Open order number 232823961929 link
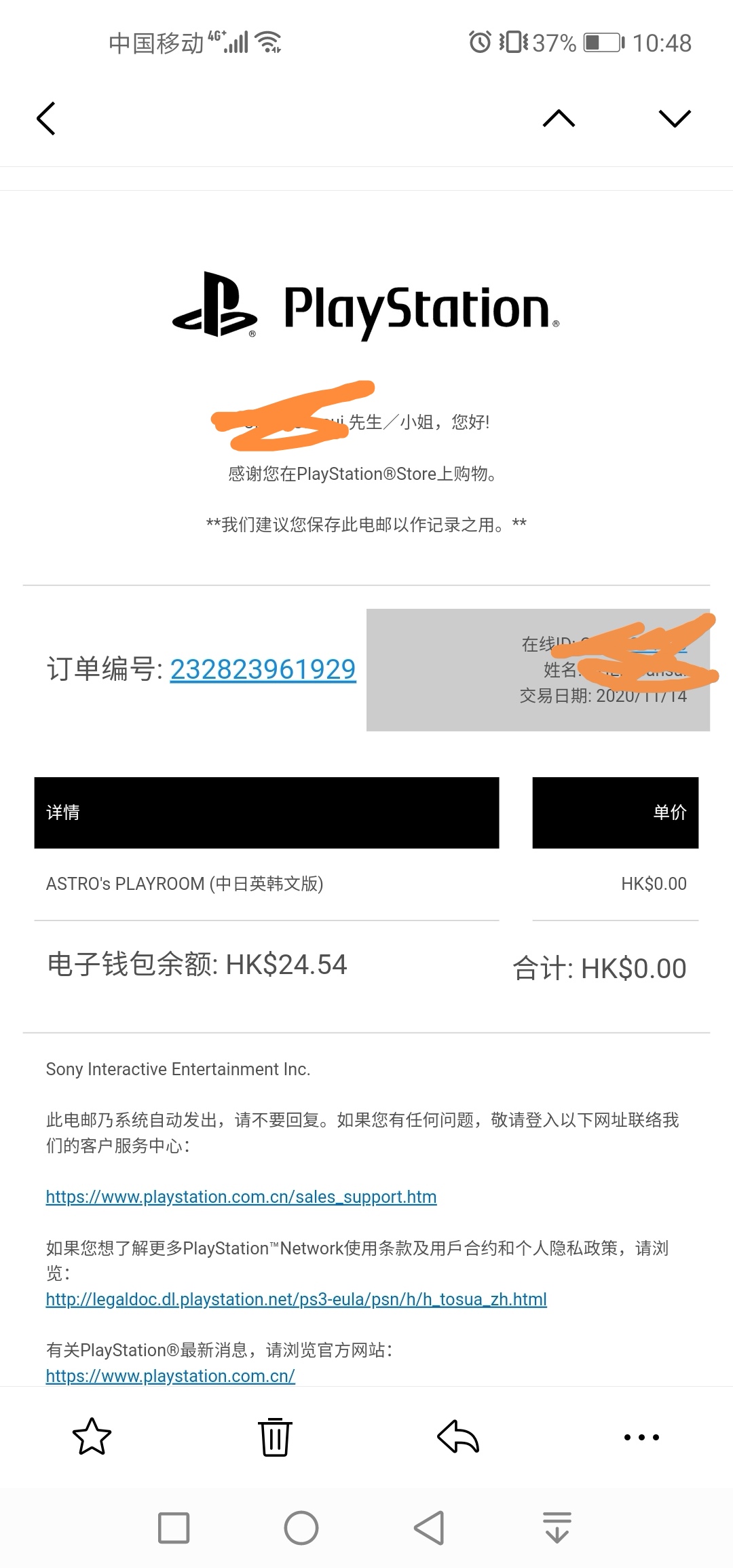733x1568 pixels. point(263,669)
